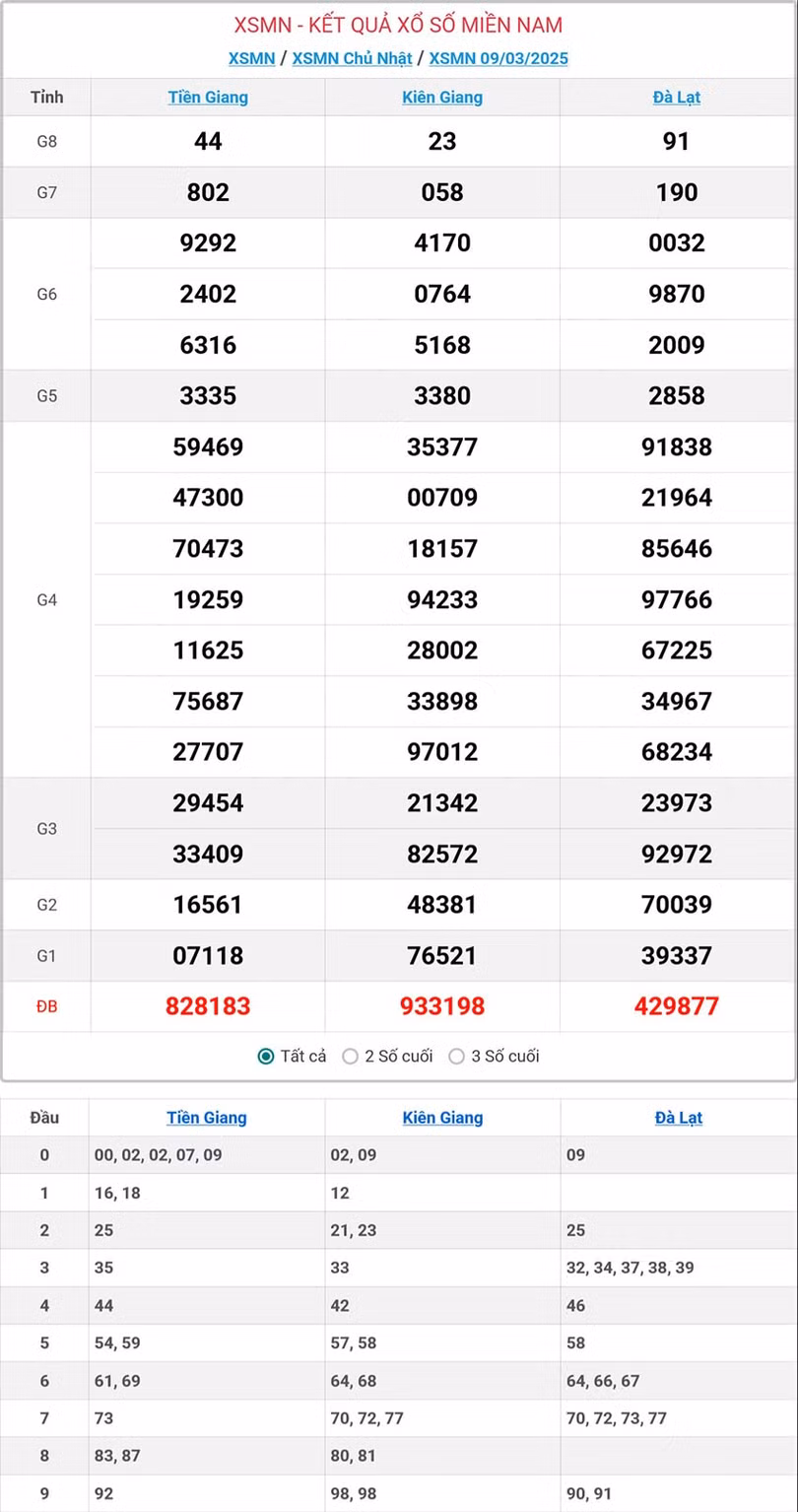Open the XSMN breadcrumb link

point(251,58)
